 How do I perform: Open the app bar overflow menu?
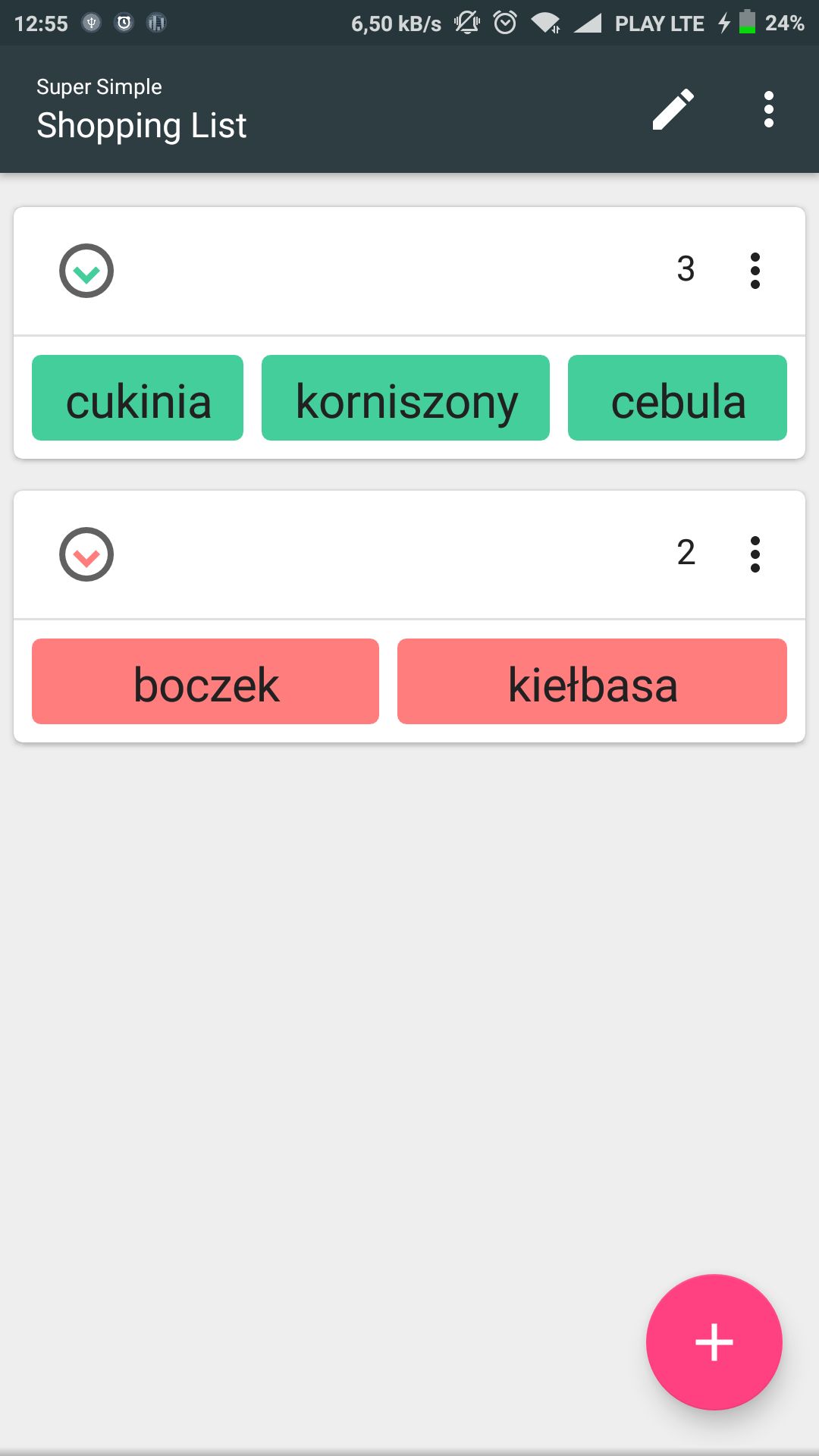[769, 109]
